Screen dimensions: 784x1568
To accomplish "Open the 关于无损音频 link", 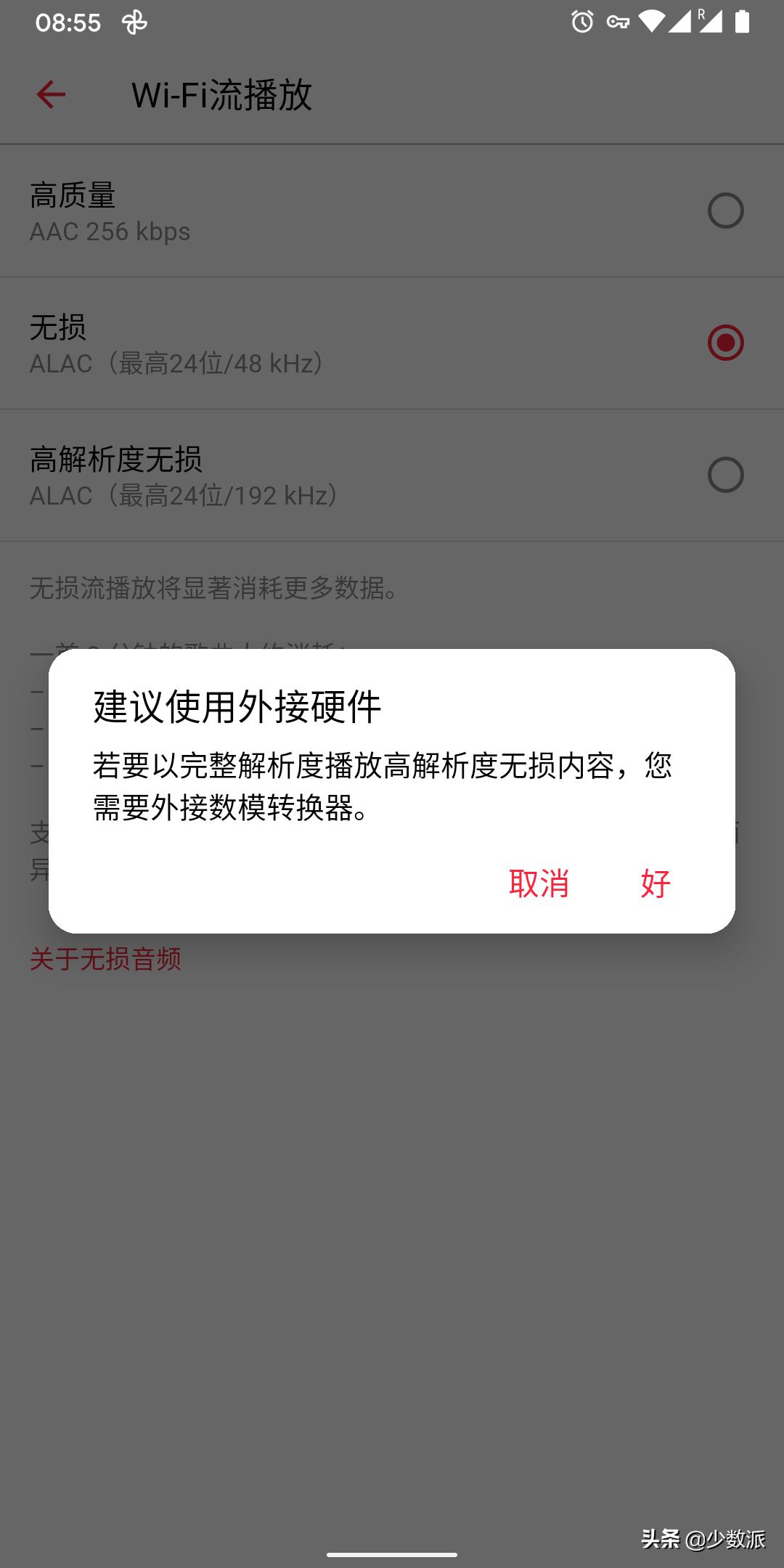I will [105, 960].
